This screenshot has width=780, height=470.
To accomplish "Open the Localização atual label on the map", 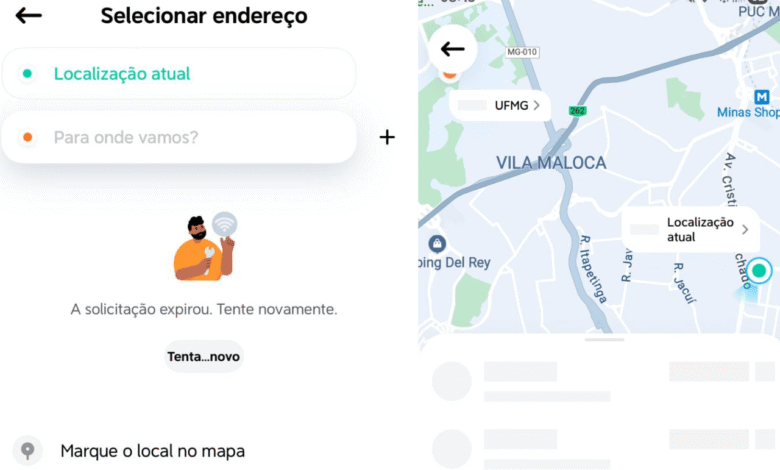I will [691, 230].
